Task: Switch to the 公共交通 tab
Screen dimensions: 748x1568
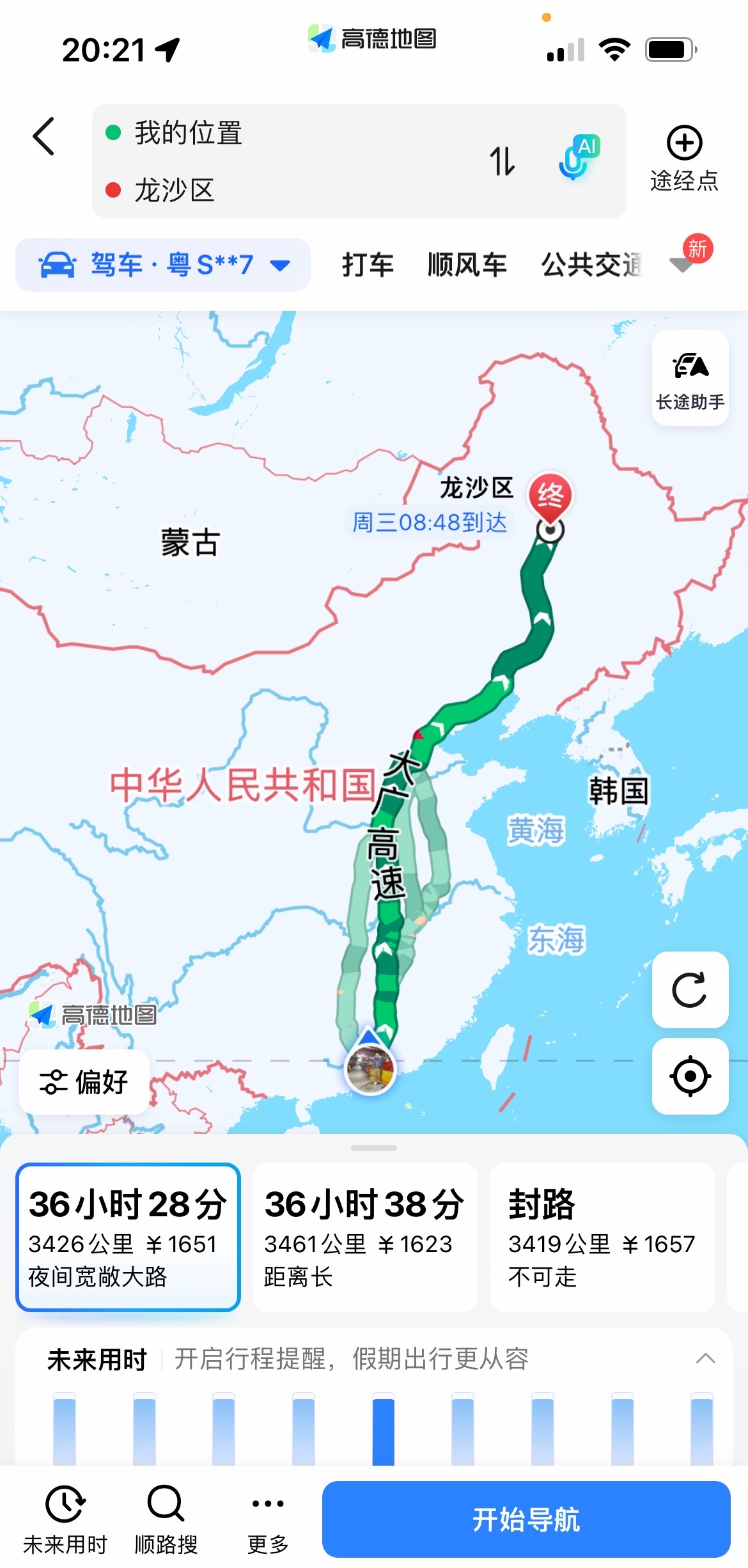Action: pyautogui.click(x=591, y=265)
